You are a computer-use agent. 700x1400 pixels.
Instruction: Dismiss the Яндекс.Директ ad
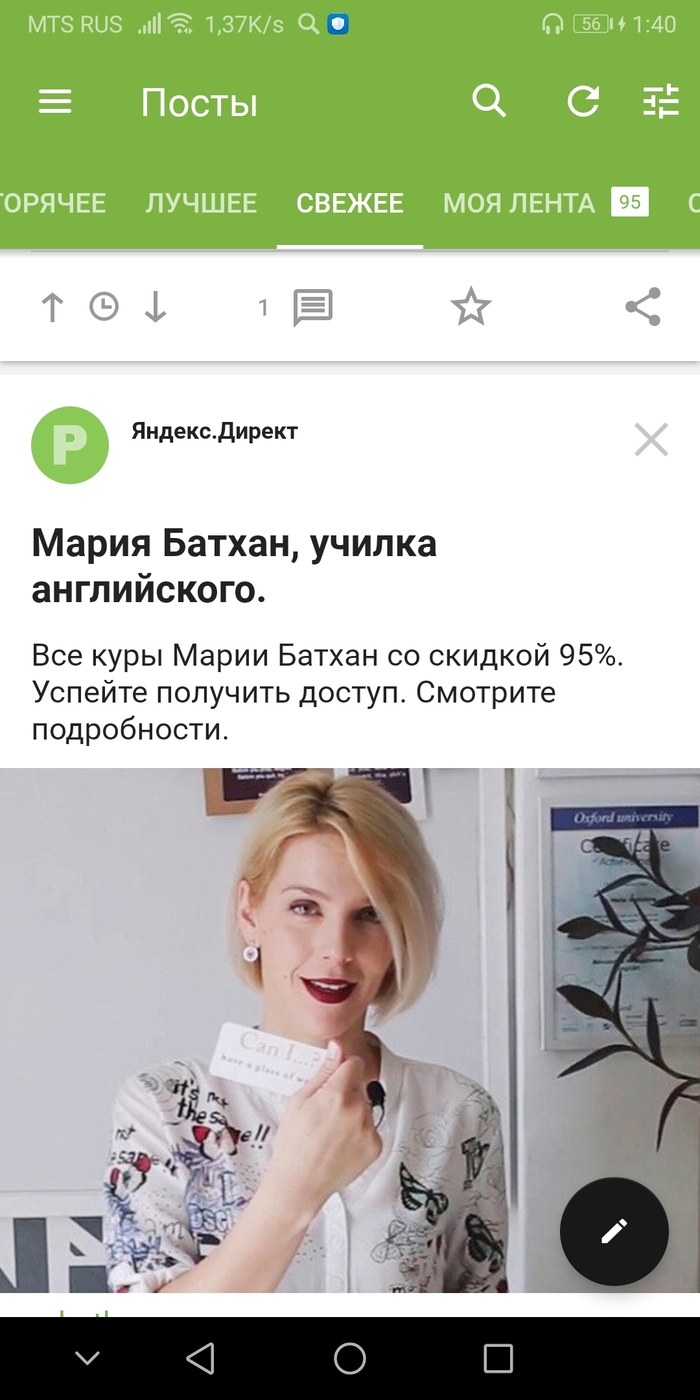651,439
